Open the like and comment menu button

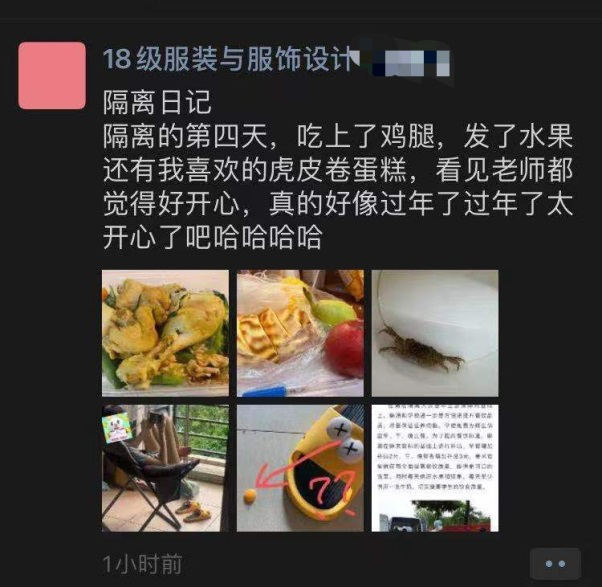[554, 563]
